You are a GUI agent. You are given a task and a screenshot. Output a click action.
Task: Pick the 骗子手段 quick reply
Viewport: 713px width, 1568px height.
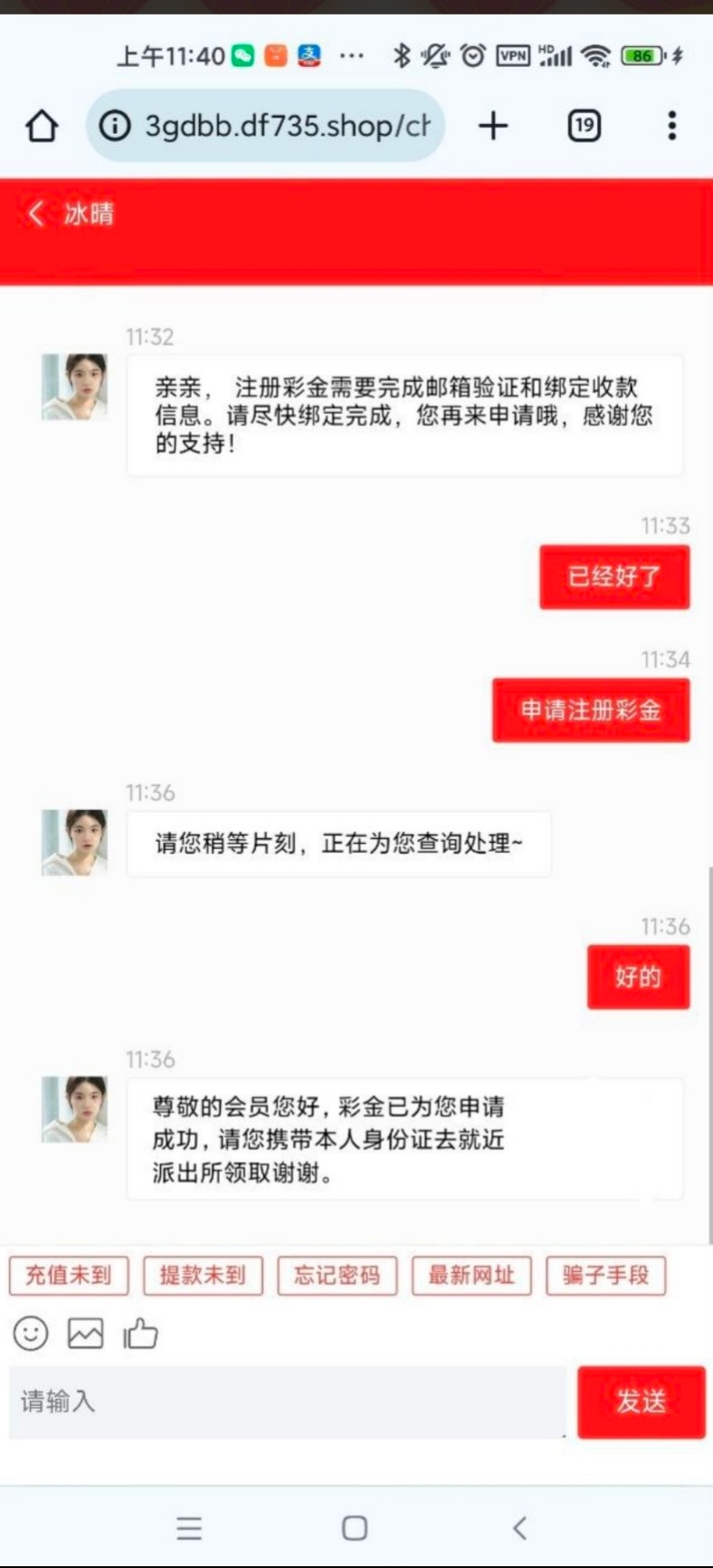606,1276
